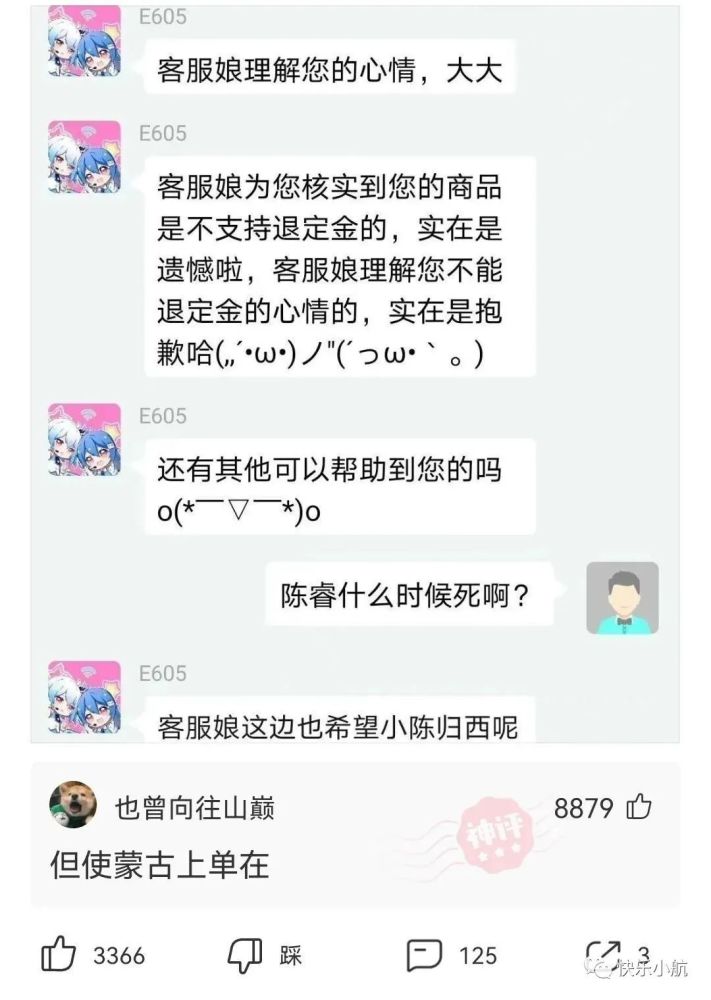Open 也曾向往山巅's profile avatar
This screenshot has width=711, height=1000.
click(73, 805)
